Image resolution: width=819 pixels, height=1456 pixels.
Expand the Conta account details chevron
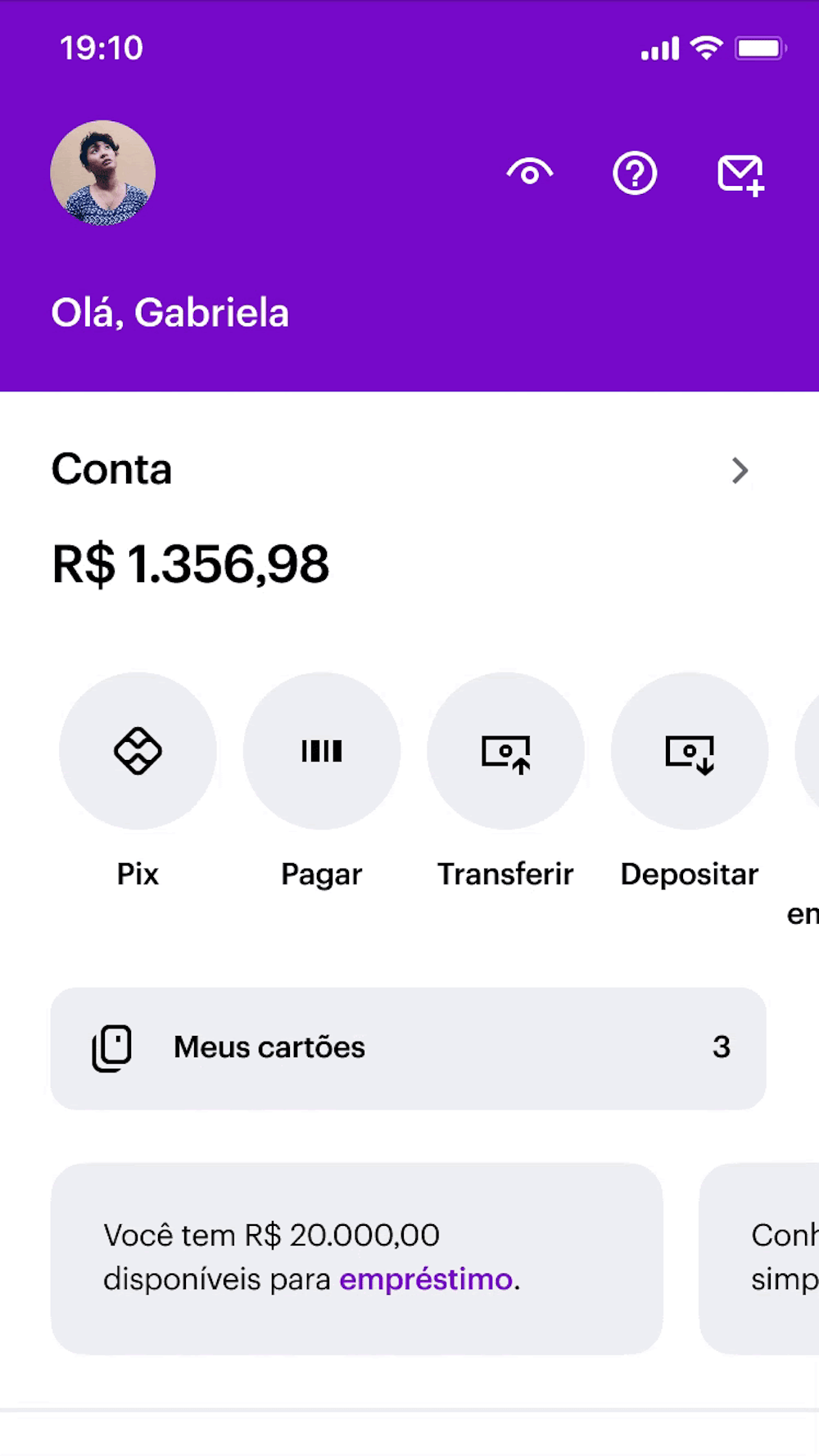(x=740, y=470)
